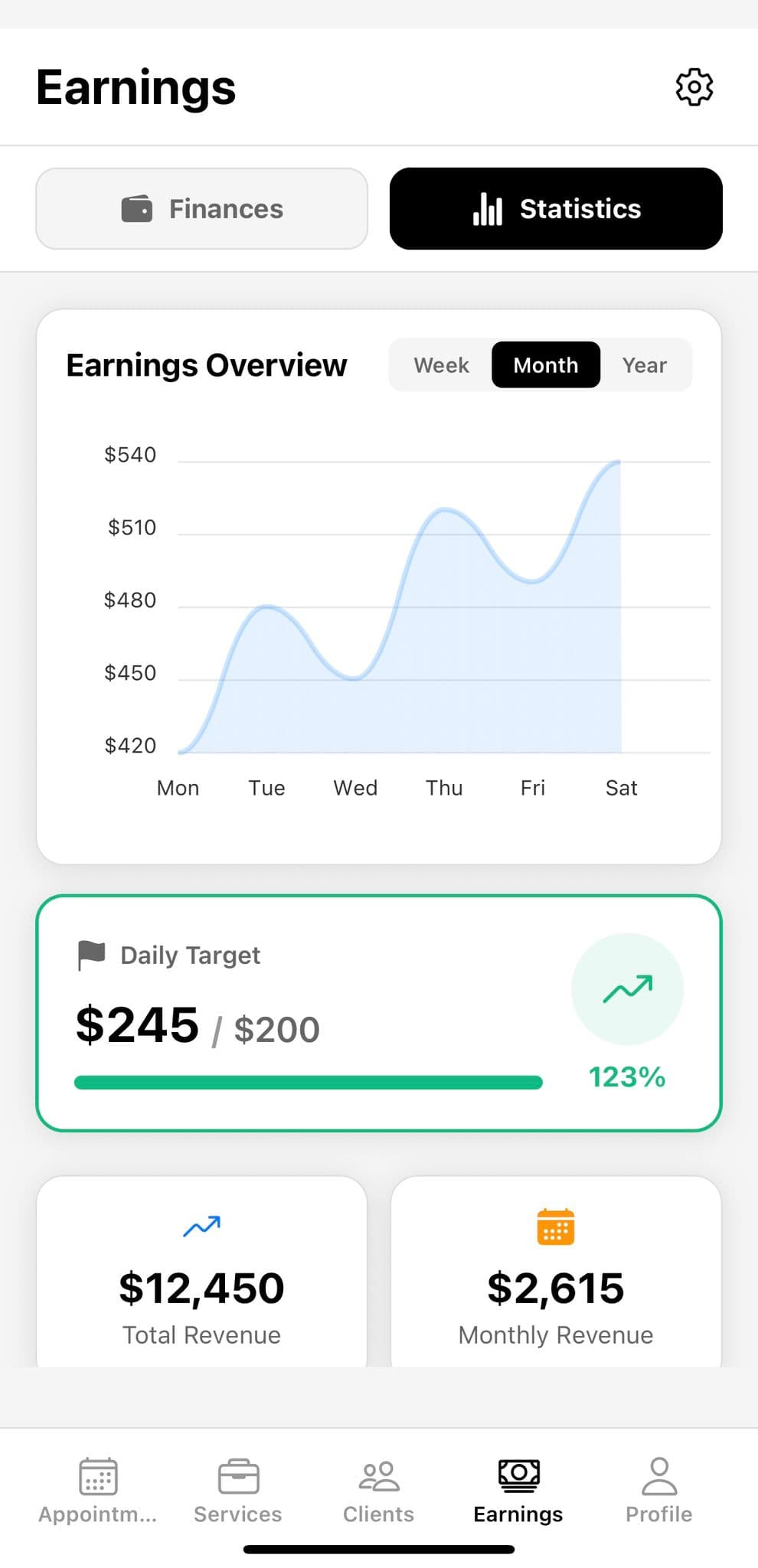Open settings via the gear icon
Screen dimensions: 758x1568
point(693,86)
